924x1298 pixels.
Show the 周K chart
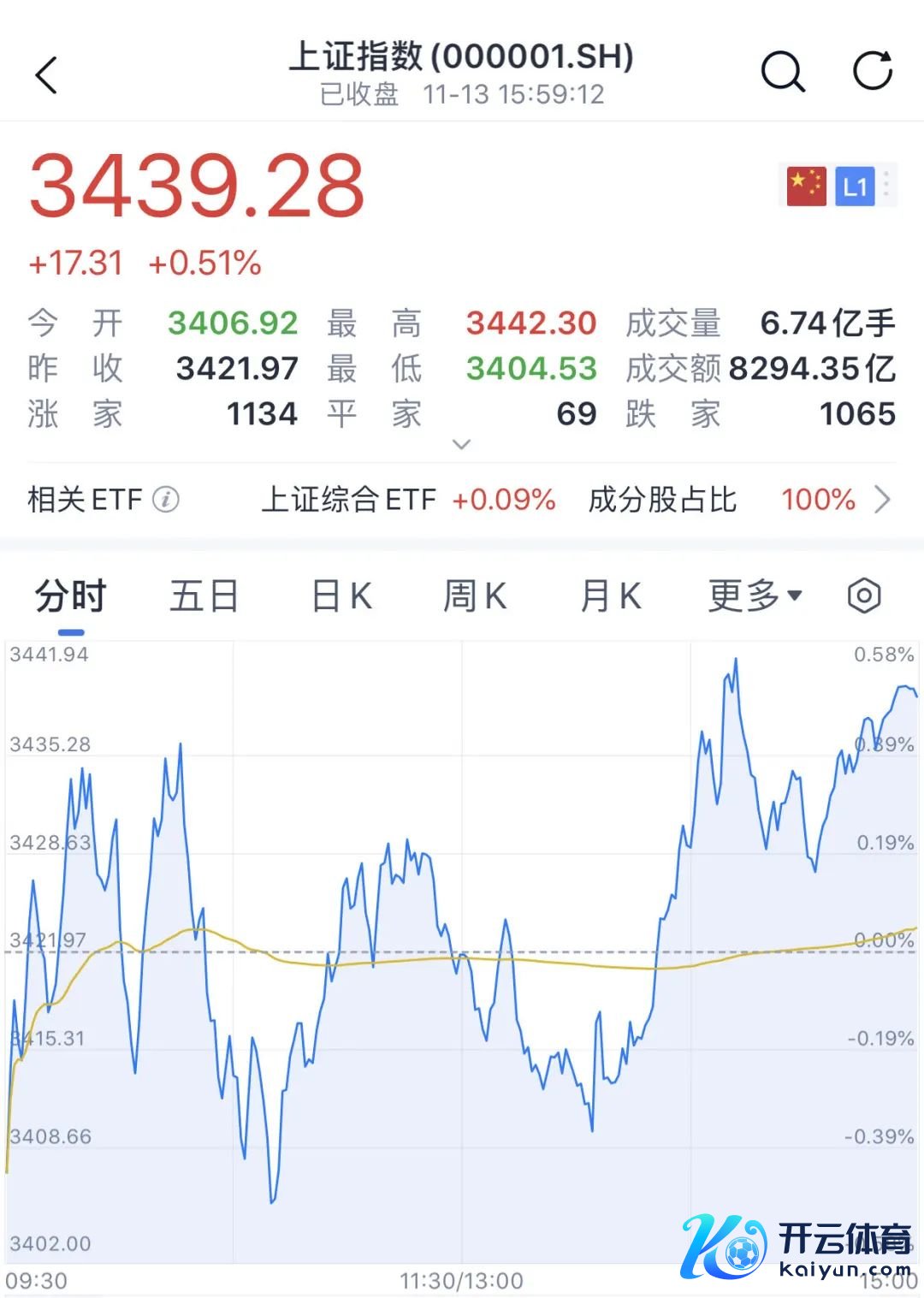point(475,596)
